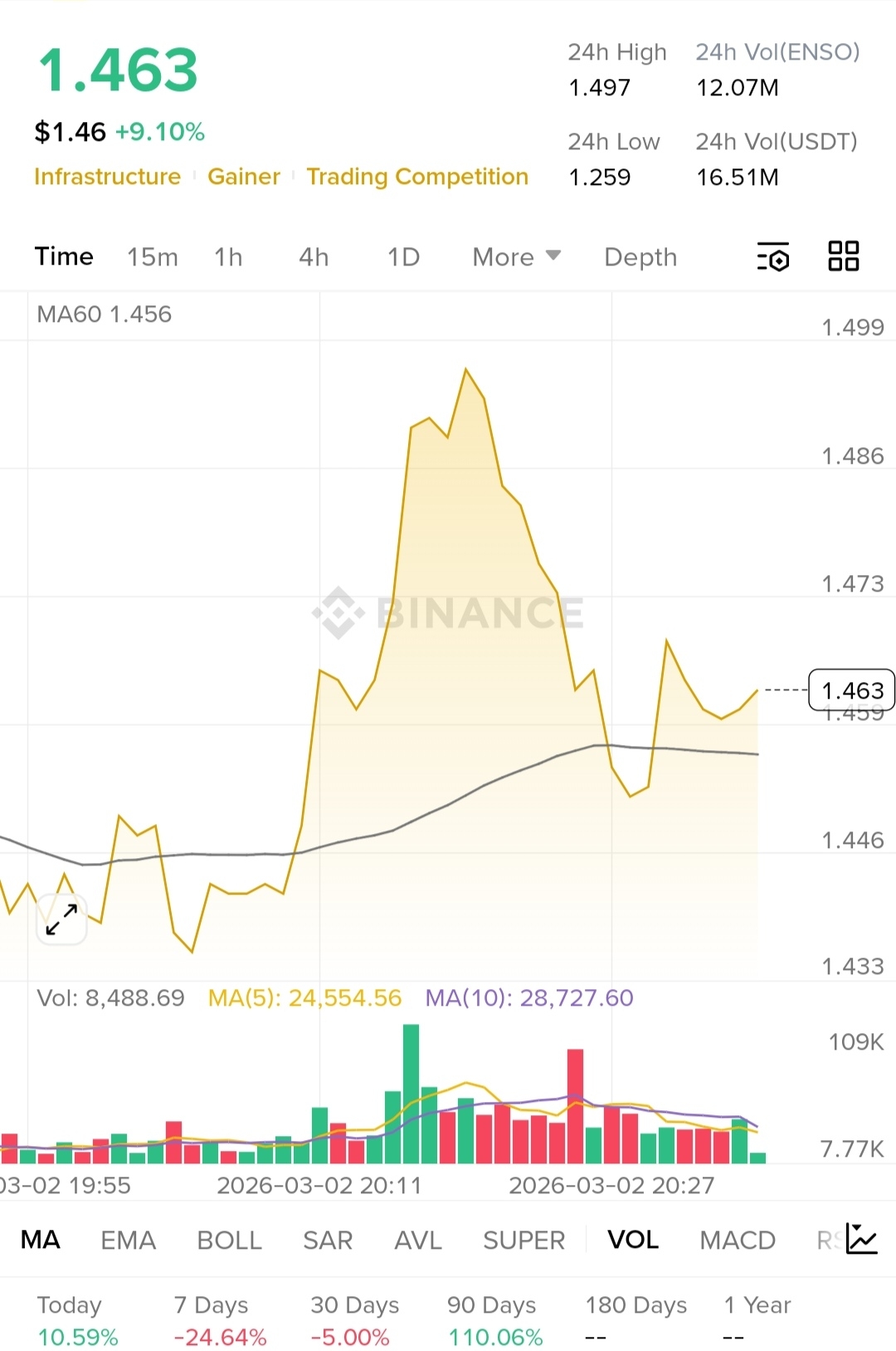Choose the 4h chart interval
This screenshot has width=896, height=1351.
click(x=314, y=257)
